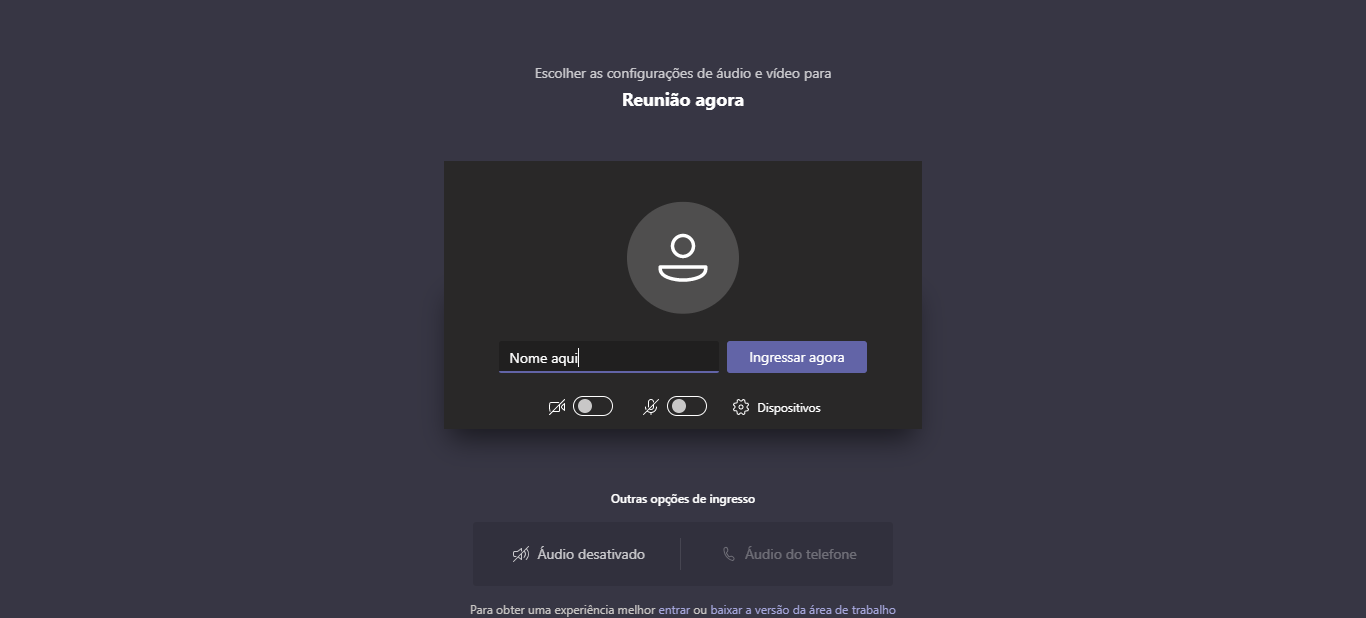
Task: Join the meeting with Ingressar agora
Action: click(x=796, y=357)
